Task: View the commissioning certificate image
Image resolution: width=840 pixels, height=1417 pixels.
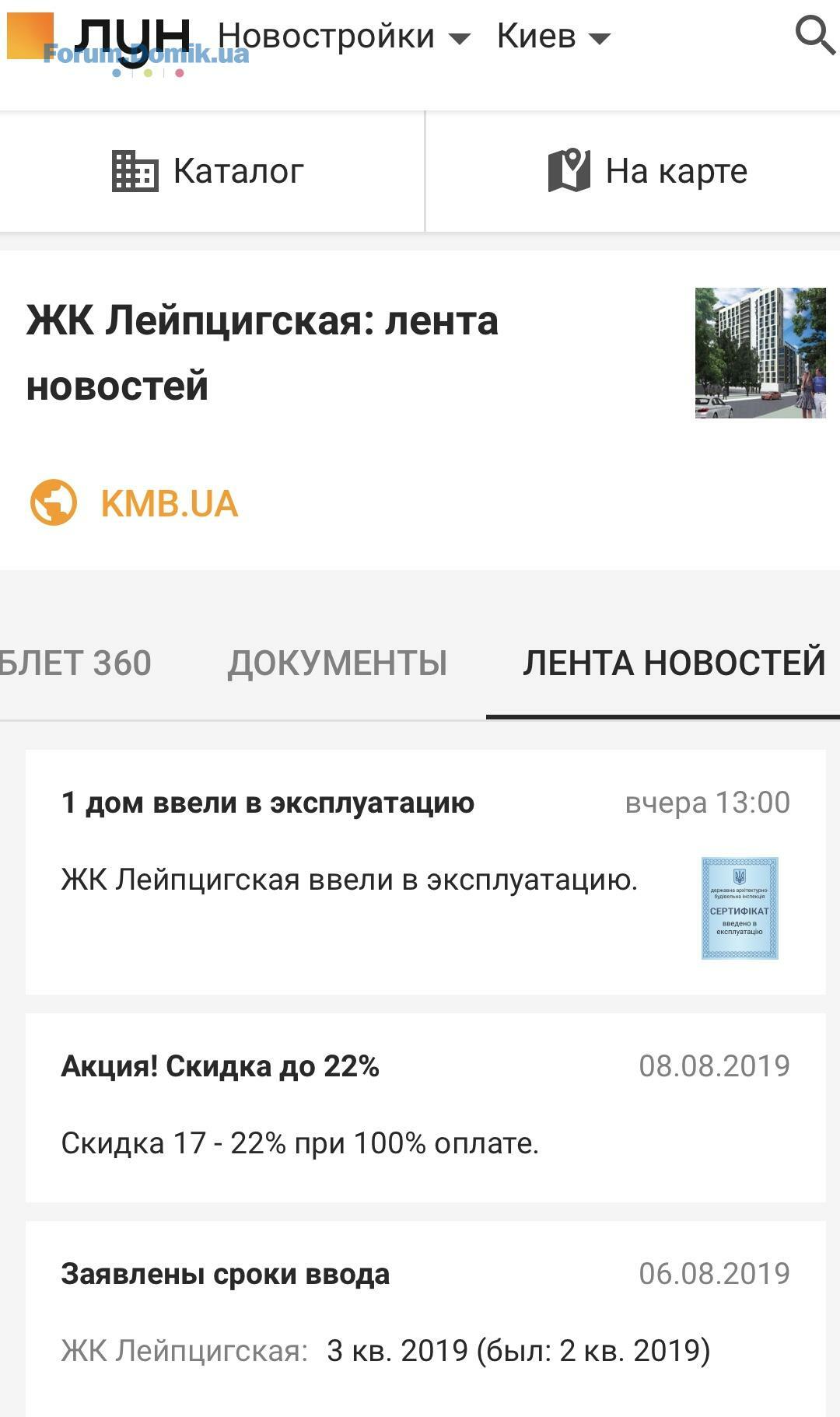Action: 740,908
